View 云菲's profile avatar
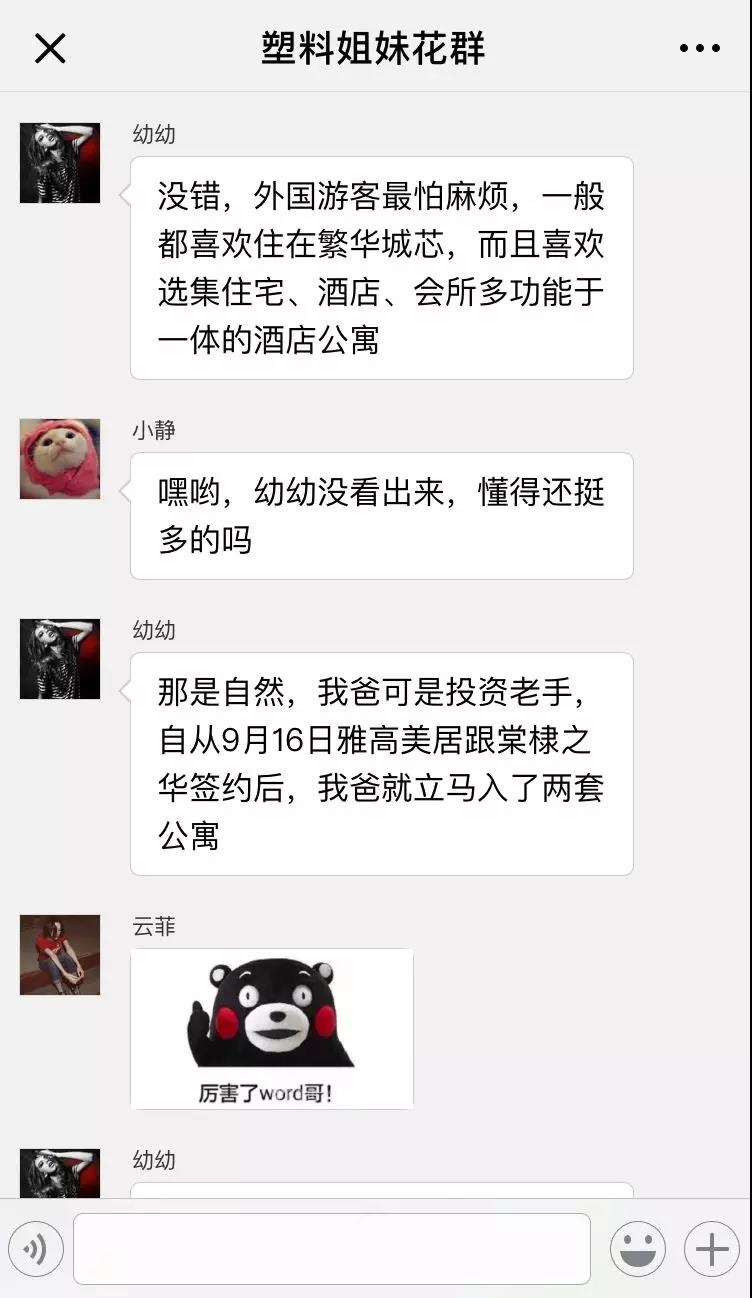752x1298 pixels. pyautogui.click(x=60, y=955)
